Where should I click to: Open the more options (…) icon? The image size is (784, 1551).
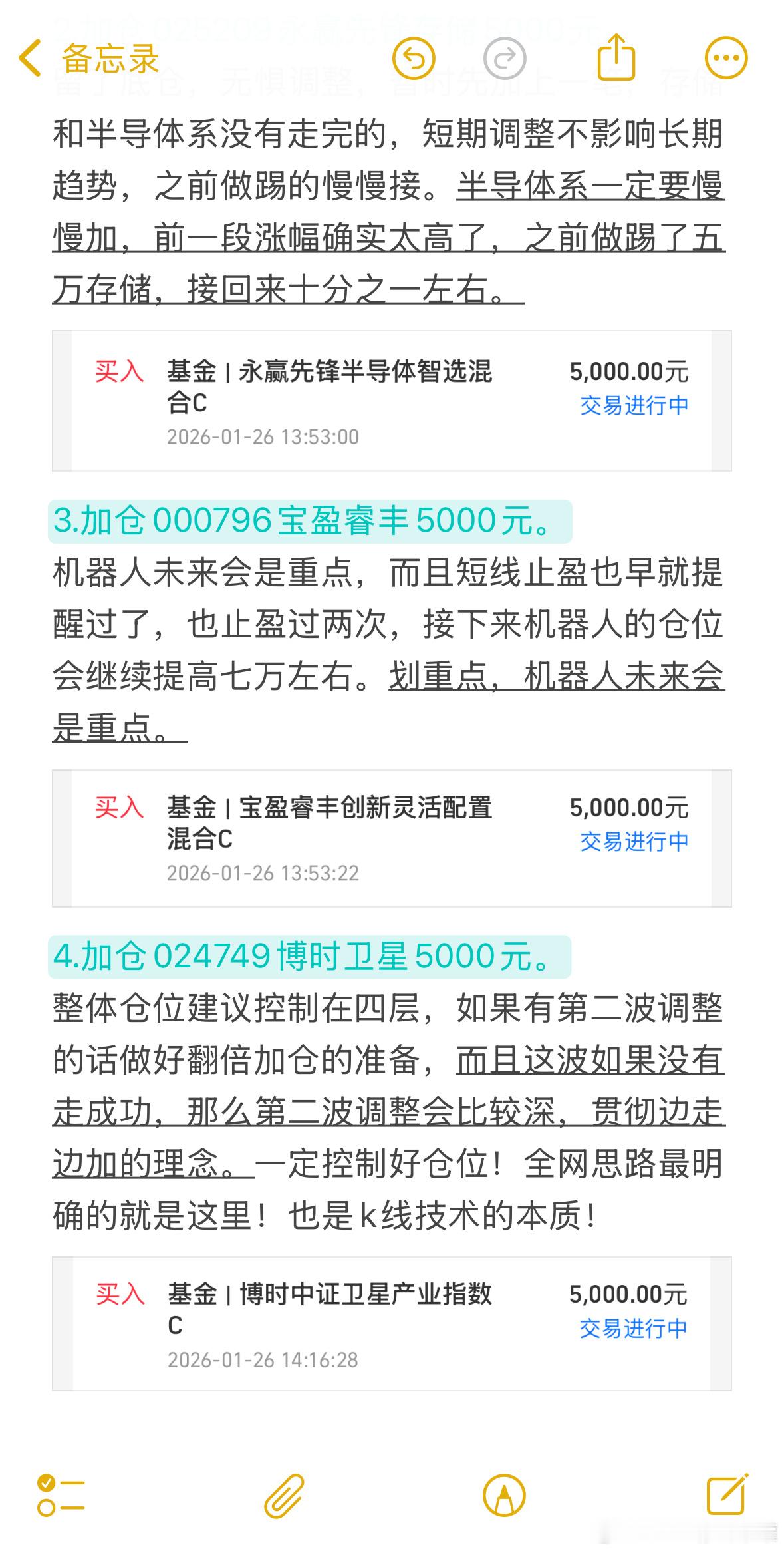coord(725,58)
